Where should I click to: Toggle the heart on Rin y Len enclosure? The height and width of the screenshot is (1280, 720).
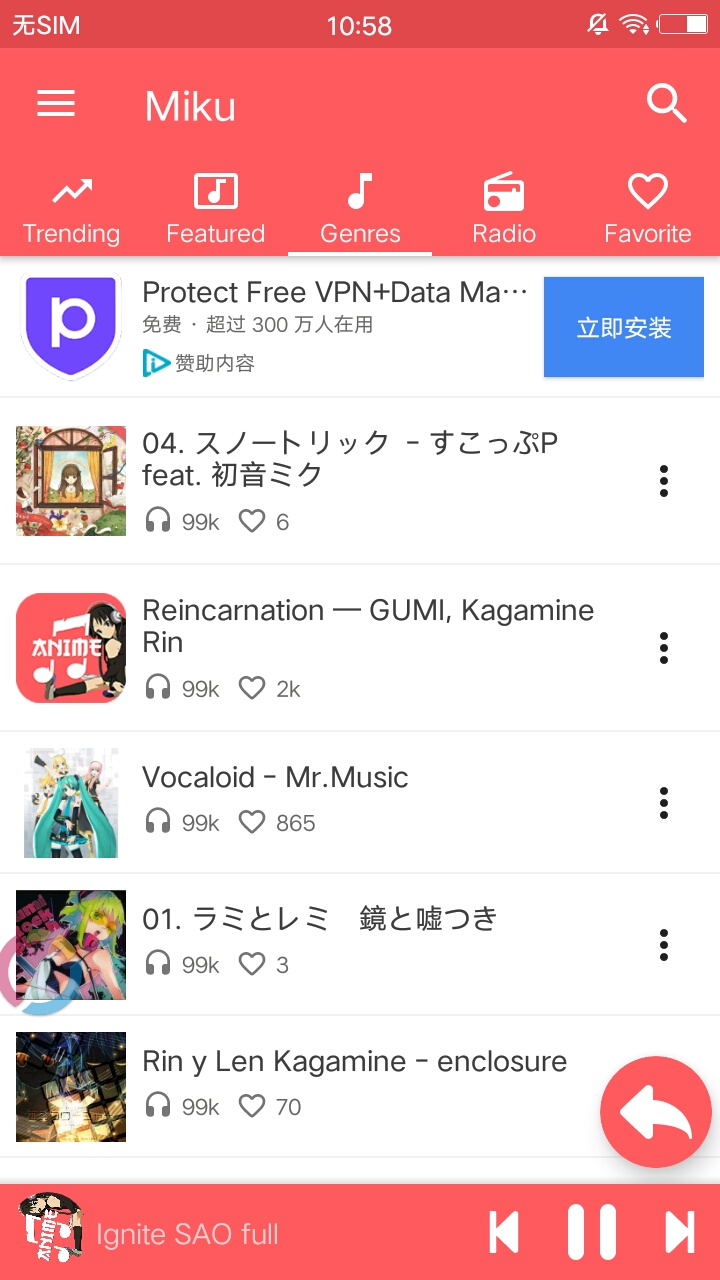[x=252, y=1106]
